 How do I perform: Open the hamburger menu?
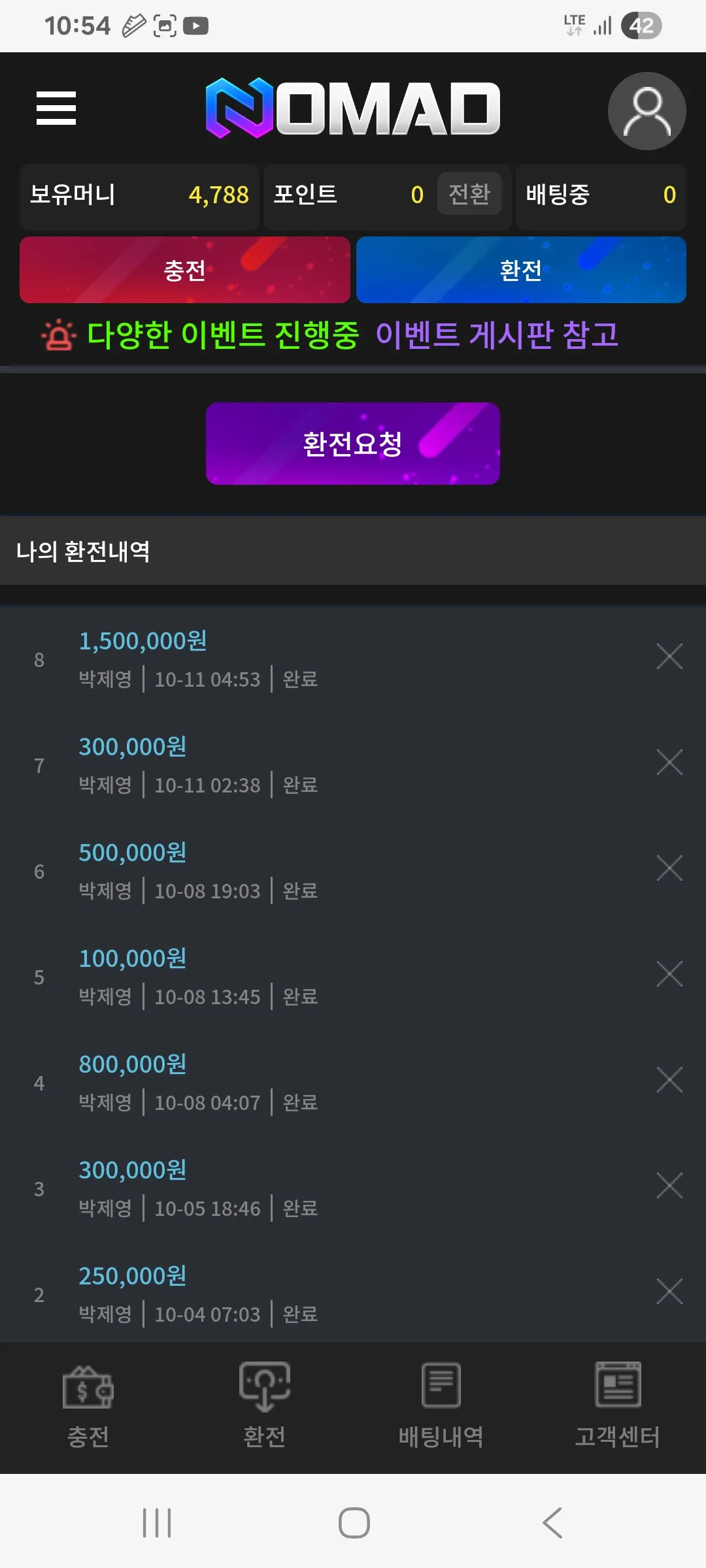(56, 108)
